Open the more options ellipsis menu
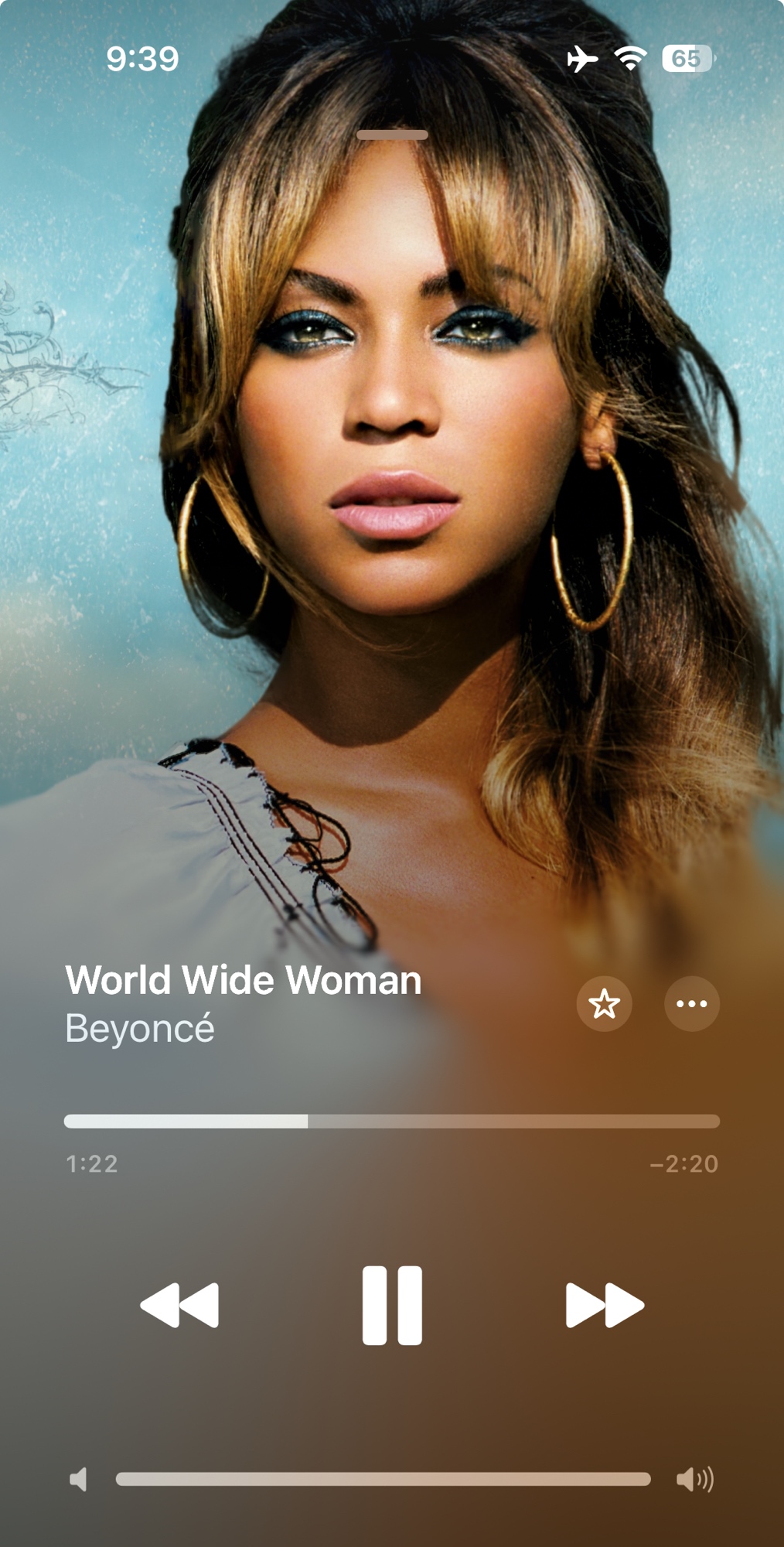This screenshot has height=1547, width=784. [692, 1004]
